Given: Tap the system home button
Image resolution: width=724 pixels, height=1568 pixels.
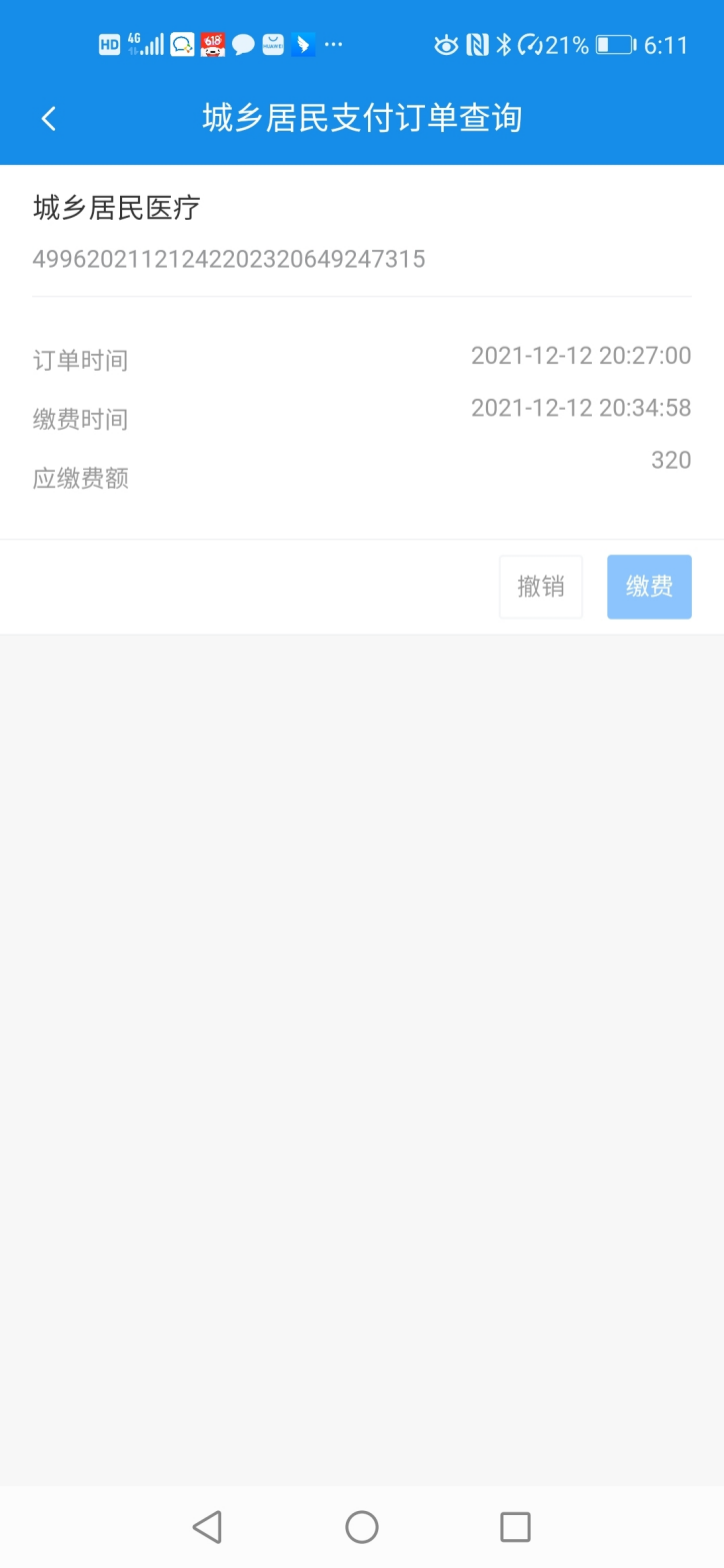Looking at the screenshot, I should click(362, 1526).
